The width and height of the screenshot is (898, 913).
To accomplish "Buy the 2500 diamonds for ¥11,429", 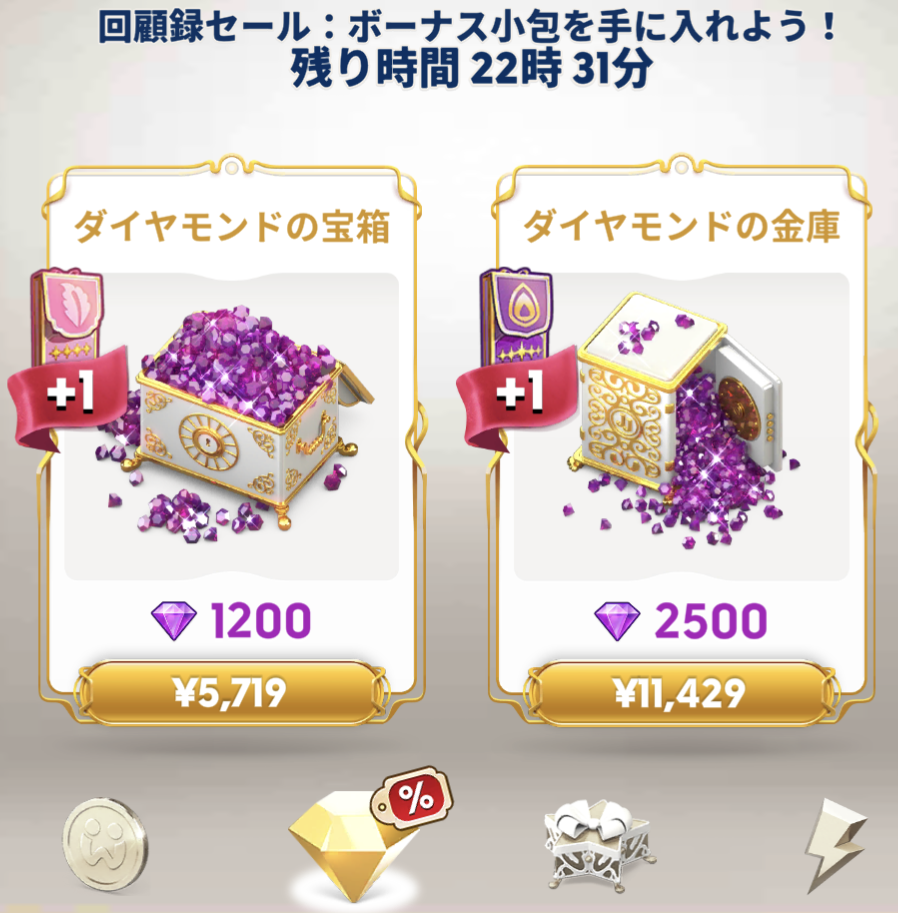I will pyautogui.click(x=680, y=692).
